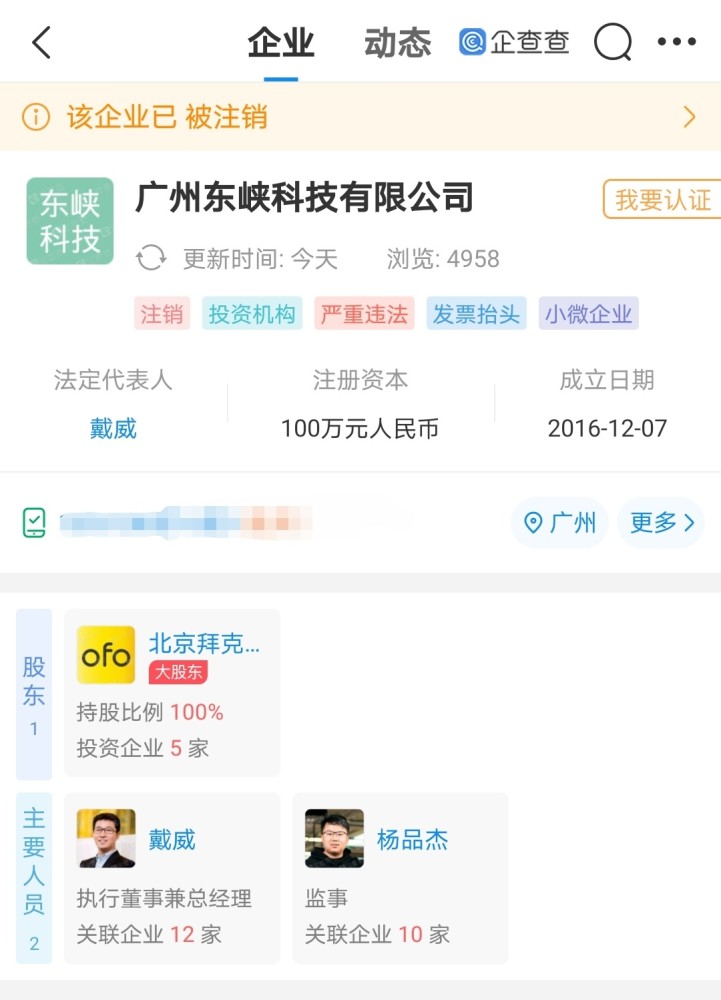The width and height of the screenshot is (721, 1000).
Task: Open the 该企业已被注销 notice banner
Action: click(x=360, y=117)
